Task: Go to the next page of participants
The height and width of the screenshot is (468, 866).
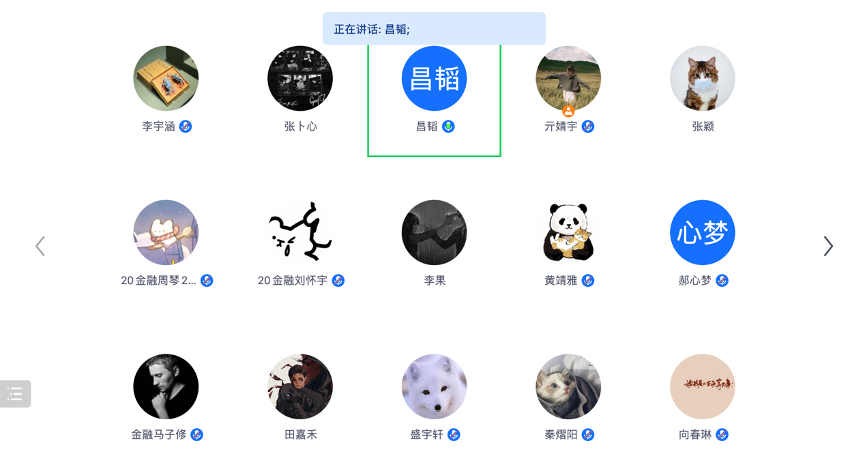Action: coord(828,246)
